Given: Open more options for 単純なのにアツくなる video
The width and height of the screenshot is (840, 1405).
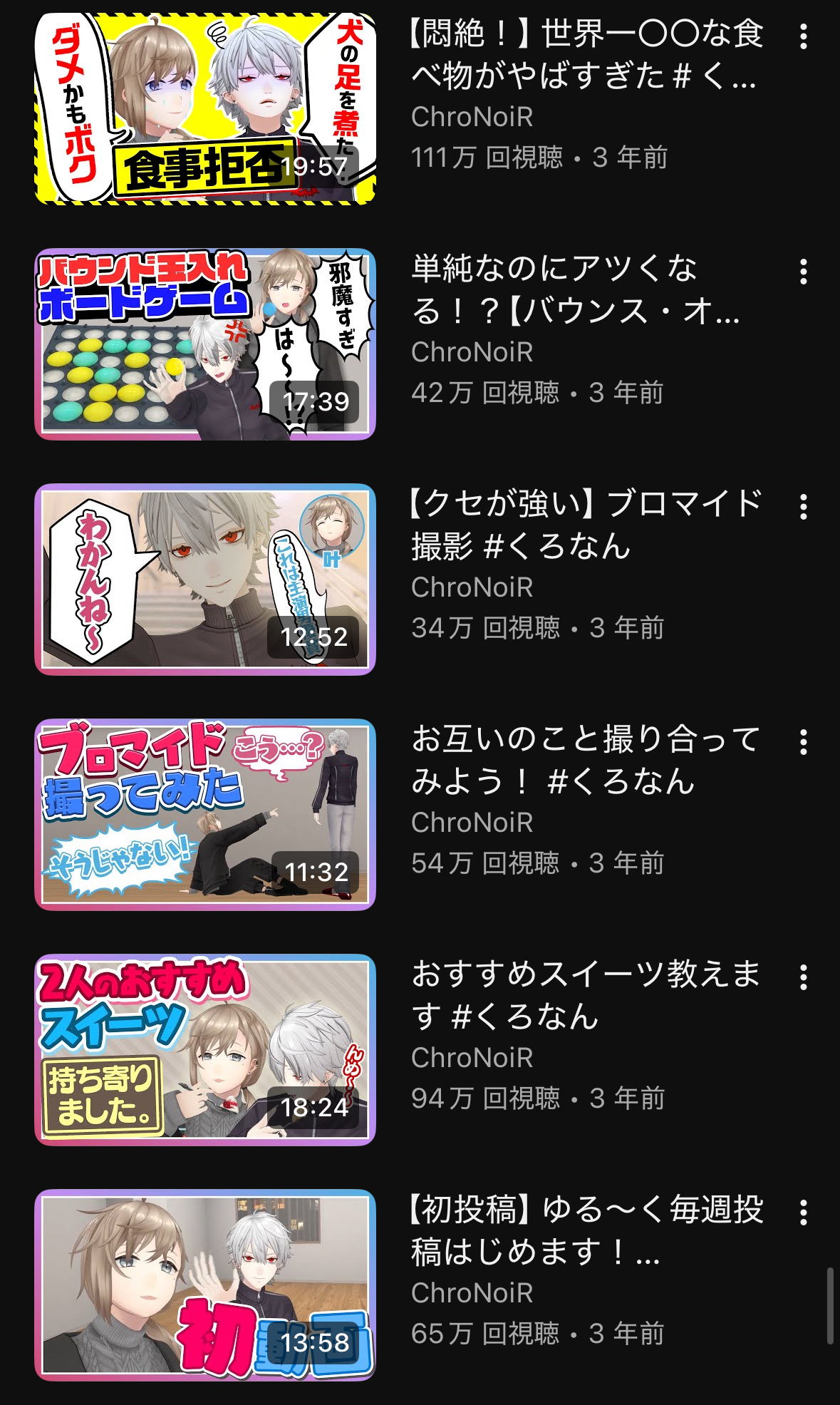Looking at the screenshot, I should tap(803, 272).
